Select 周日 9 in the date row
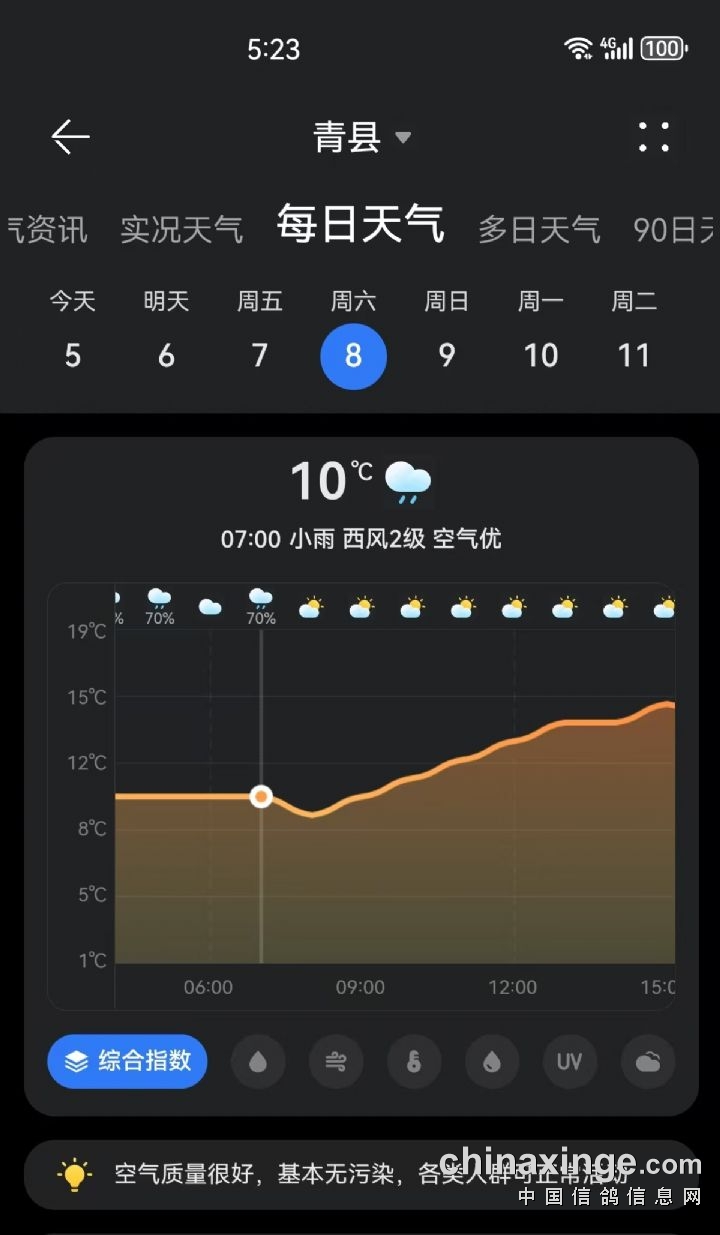Image resolution: width=720 pixels, height=1235 pixels. click(447, 338)
